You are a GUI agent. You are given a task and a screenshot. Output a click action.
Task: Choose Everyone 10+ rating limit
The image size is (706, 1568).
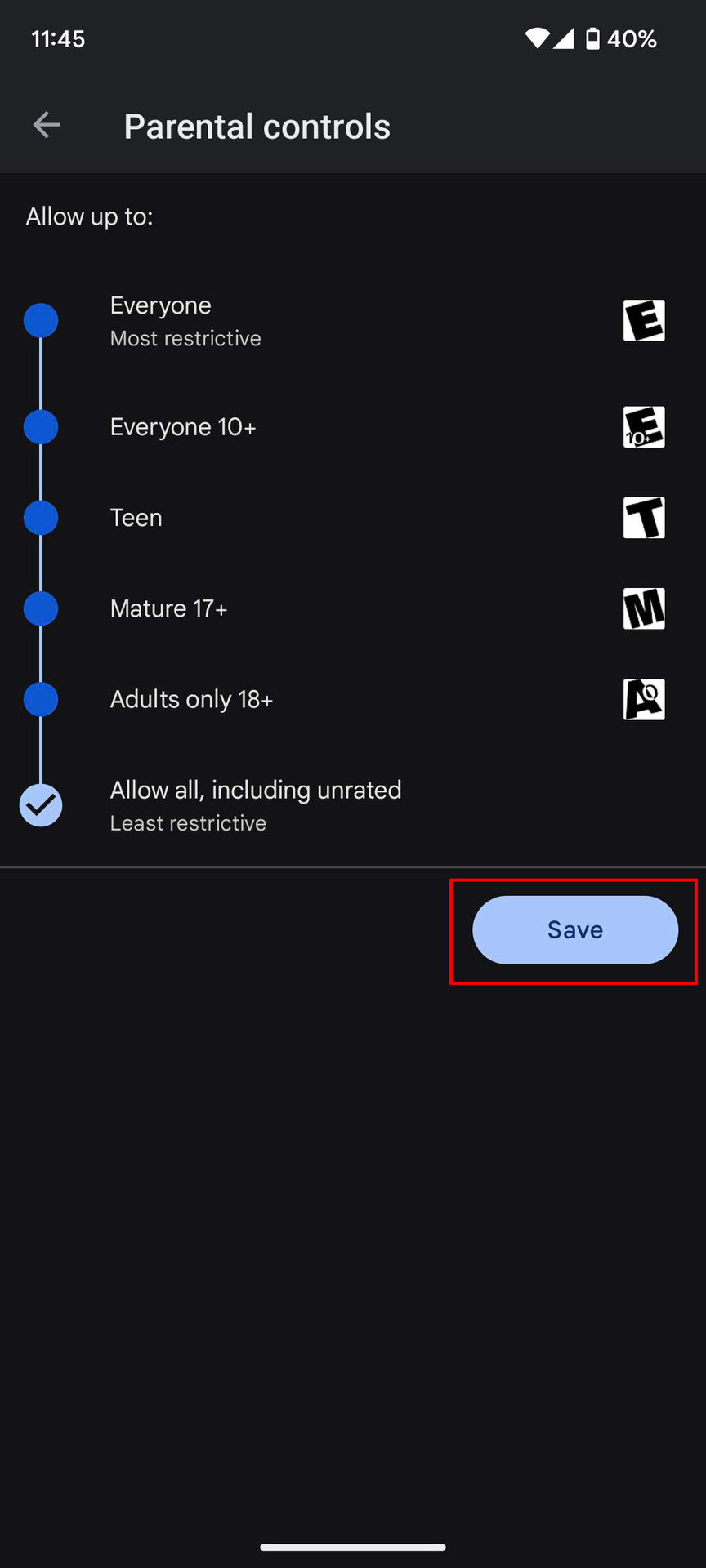click(x=183, y=427)
